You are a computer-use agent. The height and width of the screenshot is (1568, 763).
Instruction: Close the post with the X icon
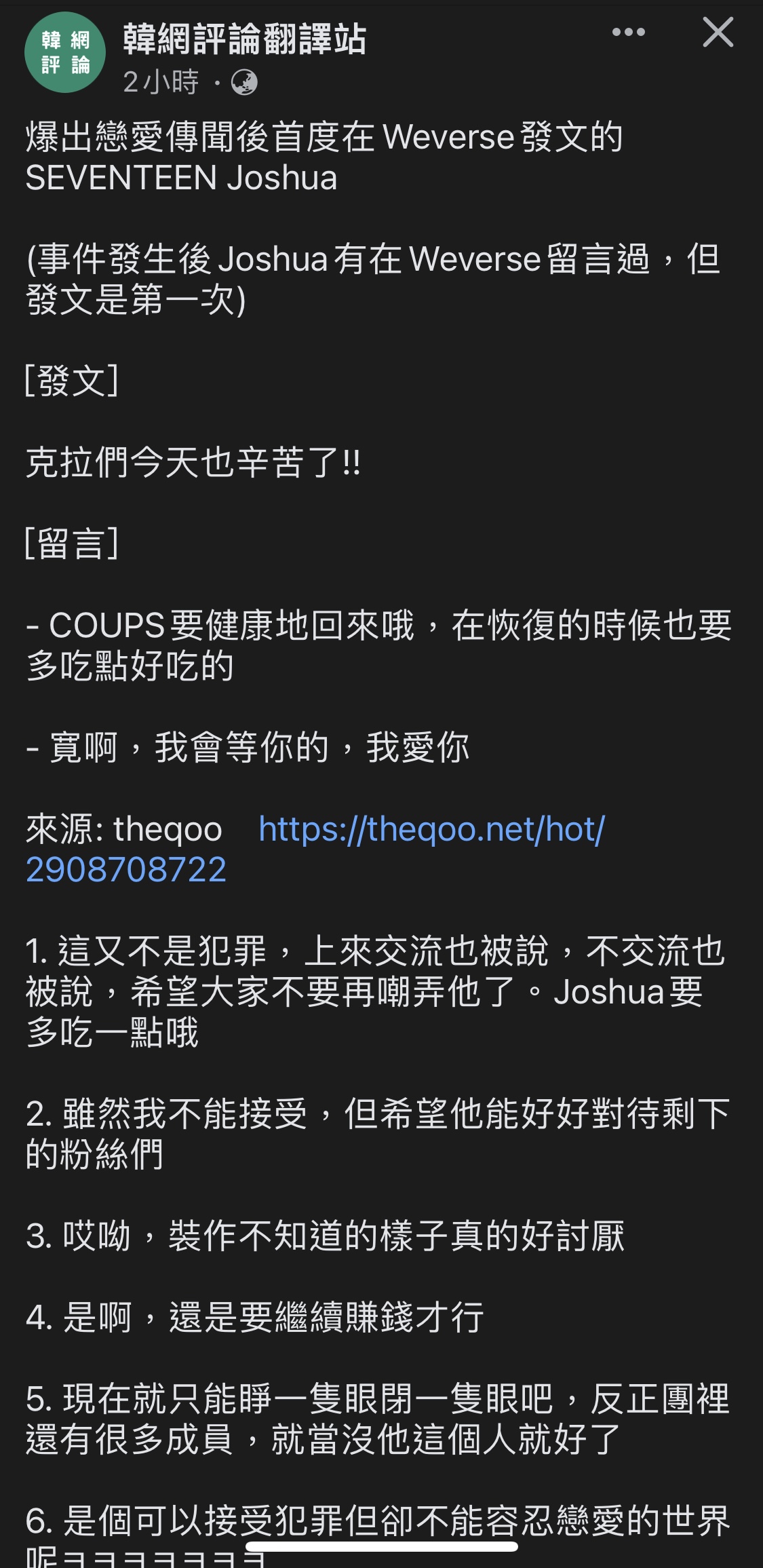point(718,33)
